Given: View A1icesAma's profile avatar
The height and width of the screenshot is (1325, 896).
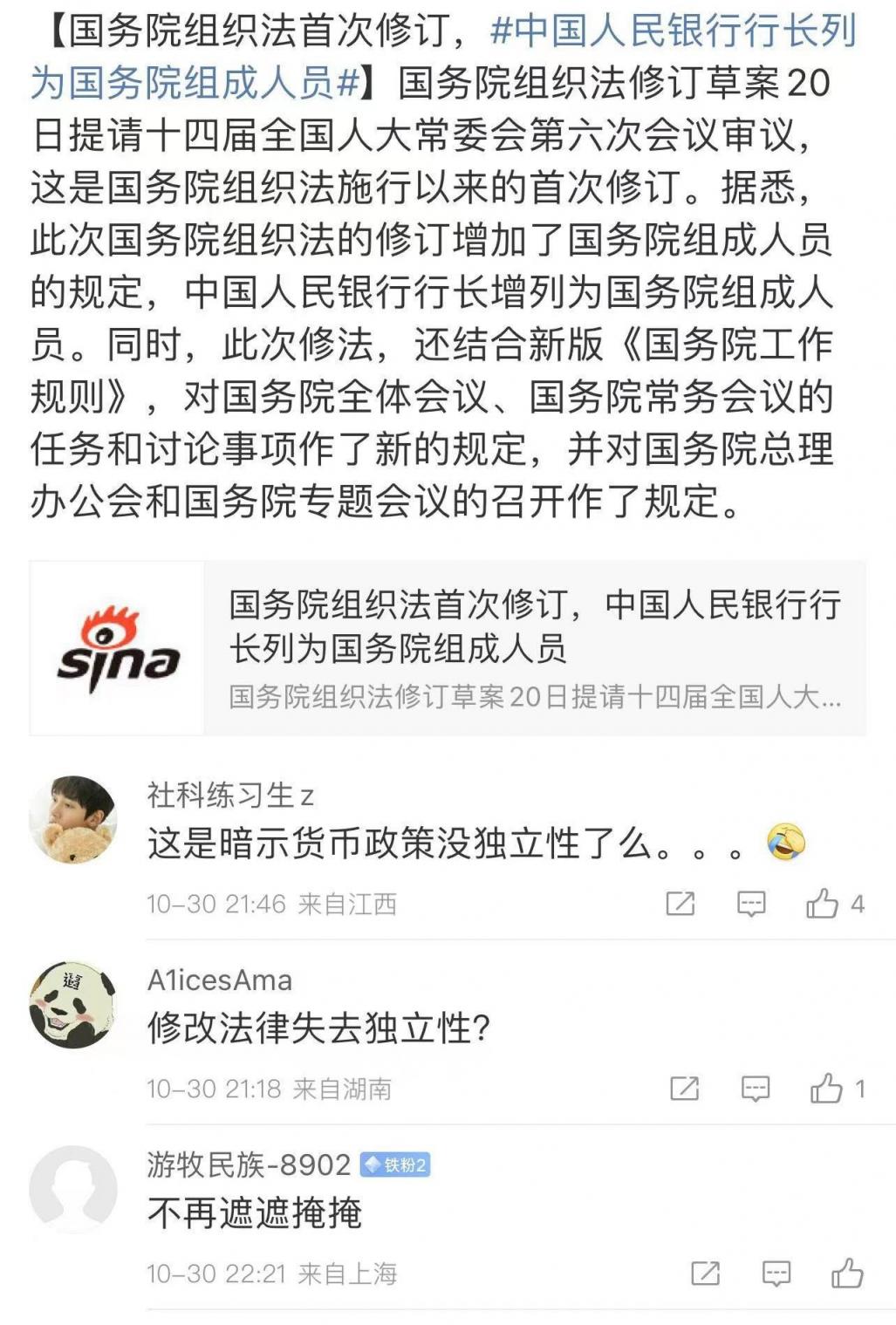Looking at the screenshot, I should tap(72, 1005).
